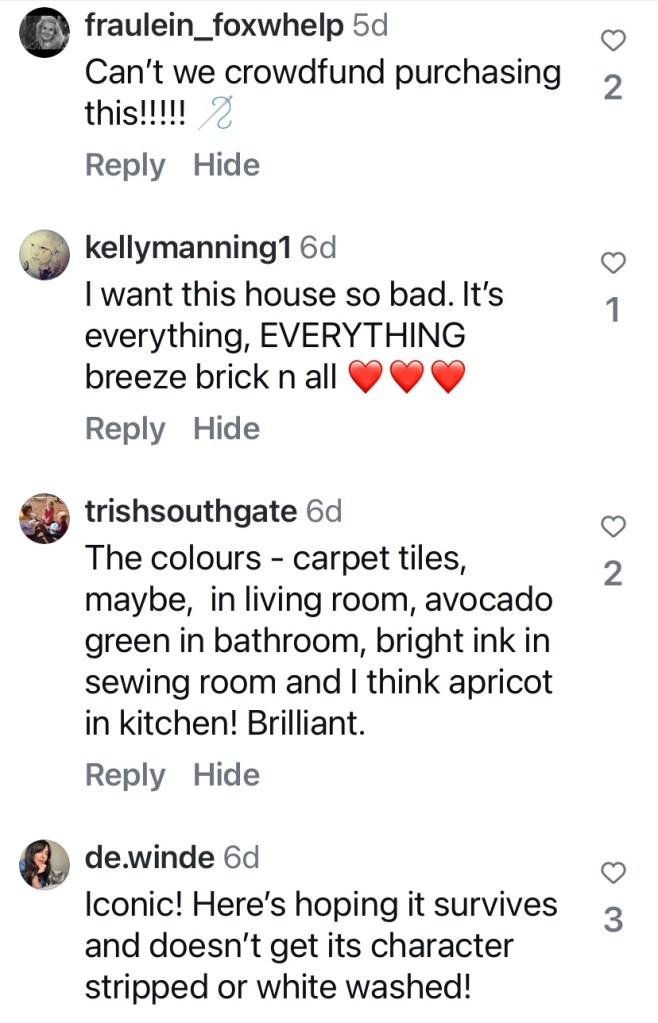Like trishsouthgate's comment
658x1023 pixels.
613,526
